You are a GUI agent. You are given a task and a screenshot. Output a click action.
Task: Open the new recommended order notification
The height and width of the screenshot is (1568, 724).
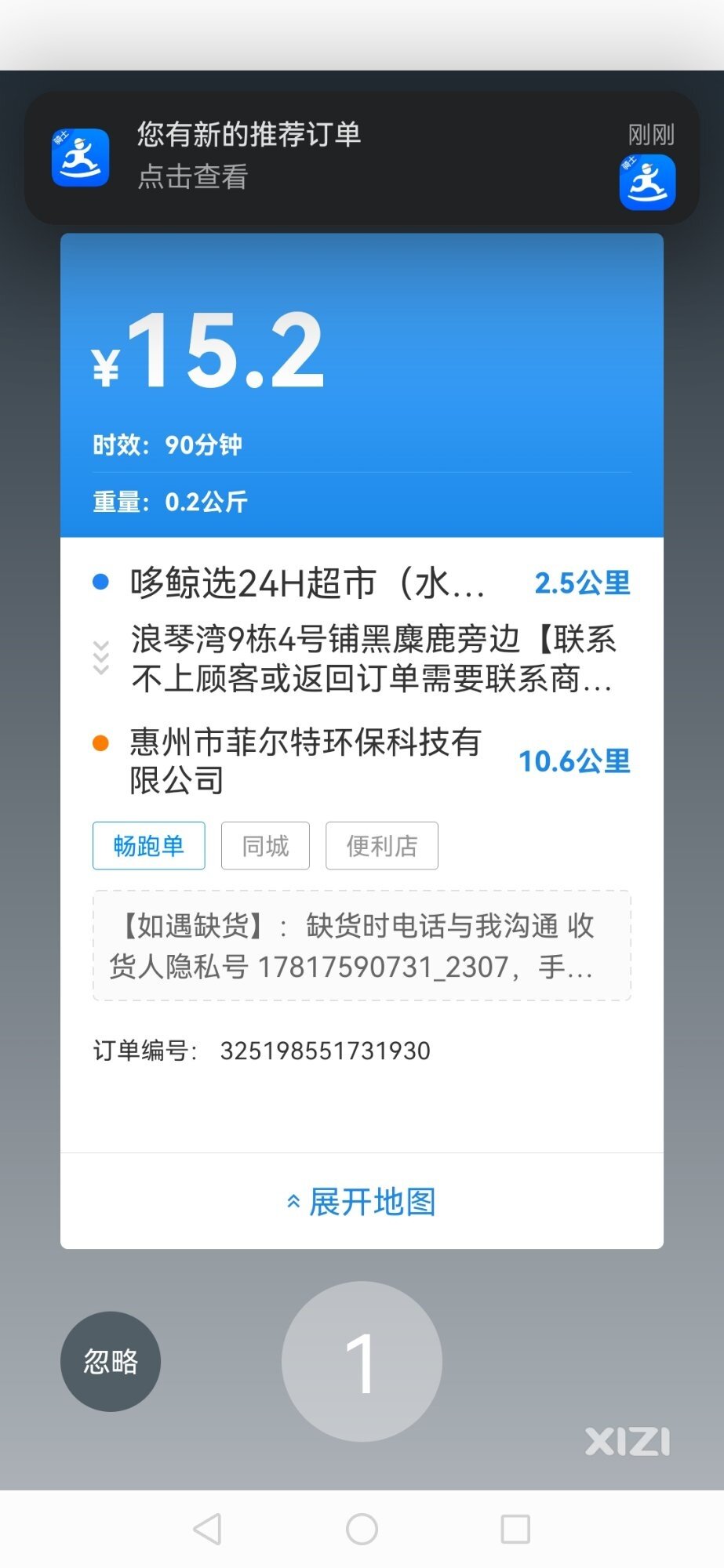click(362, 158)
